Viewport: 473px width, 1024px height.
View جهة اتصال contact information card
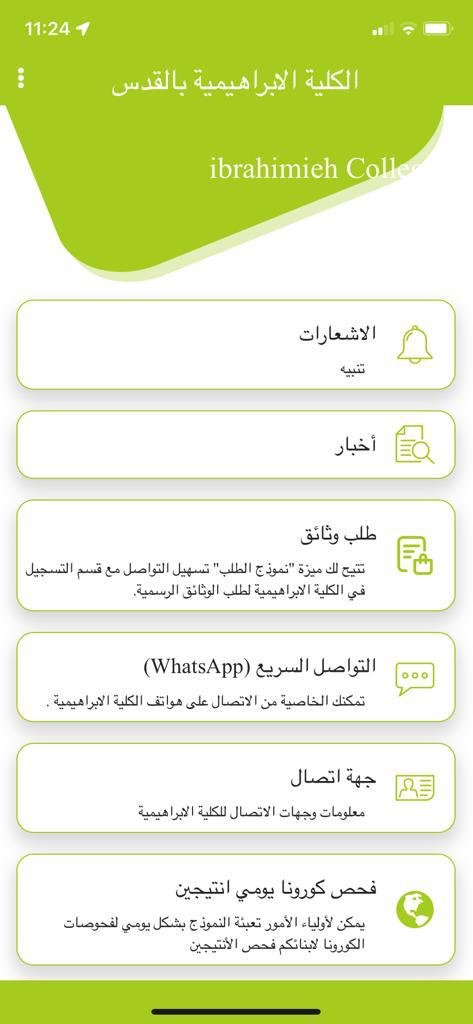[x=236, y=788]
